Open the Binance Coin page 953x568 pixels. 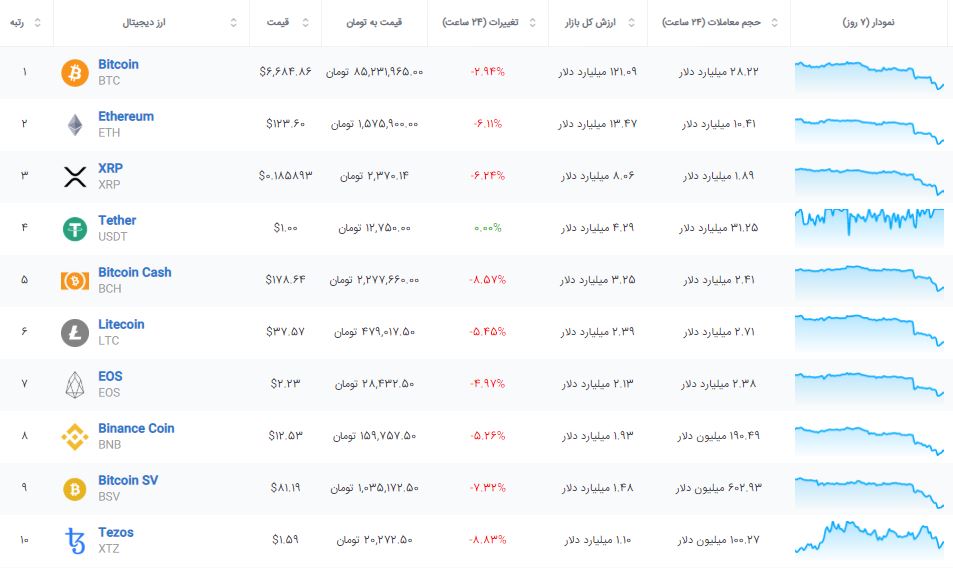click(136, 428)
